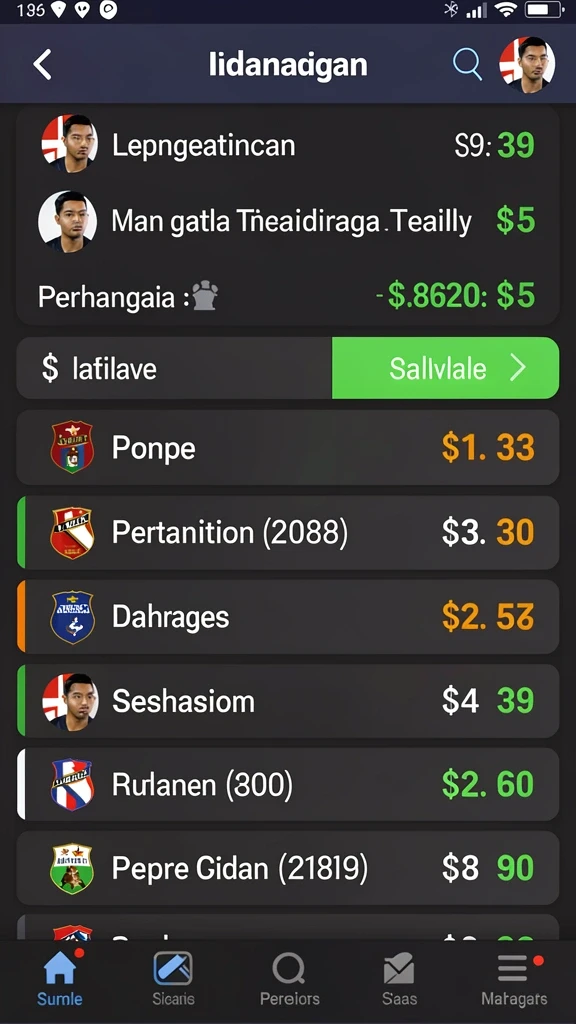Tap the green Sallvlale button
The height and width of the screenshot is (1024, 576).
tap(445, 368)
